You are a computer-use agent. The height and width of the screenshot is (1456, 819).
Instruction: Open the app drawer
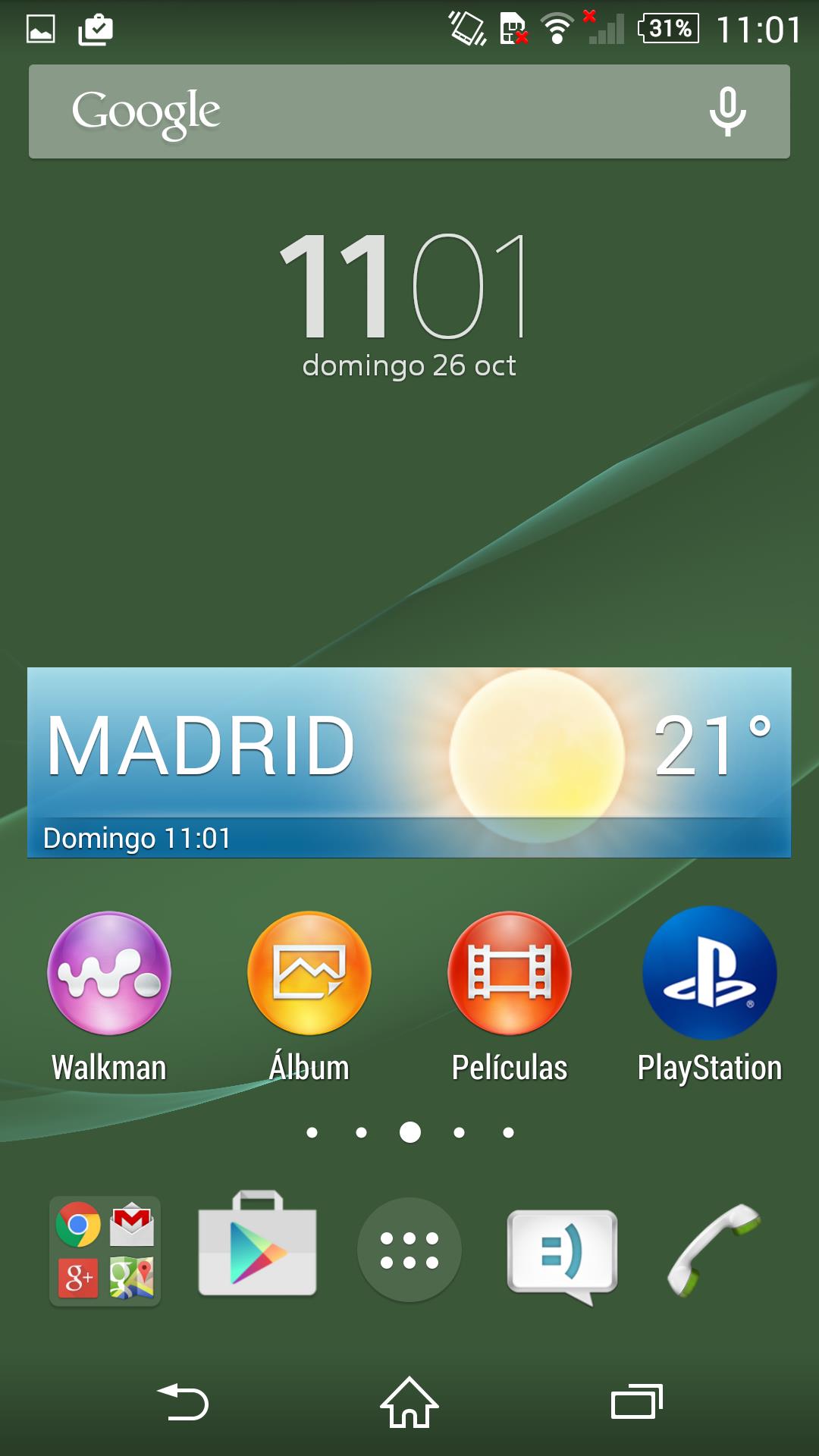tap(409, 1250)
